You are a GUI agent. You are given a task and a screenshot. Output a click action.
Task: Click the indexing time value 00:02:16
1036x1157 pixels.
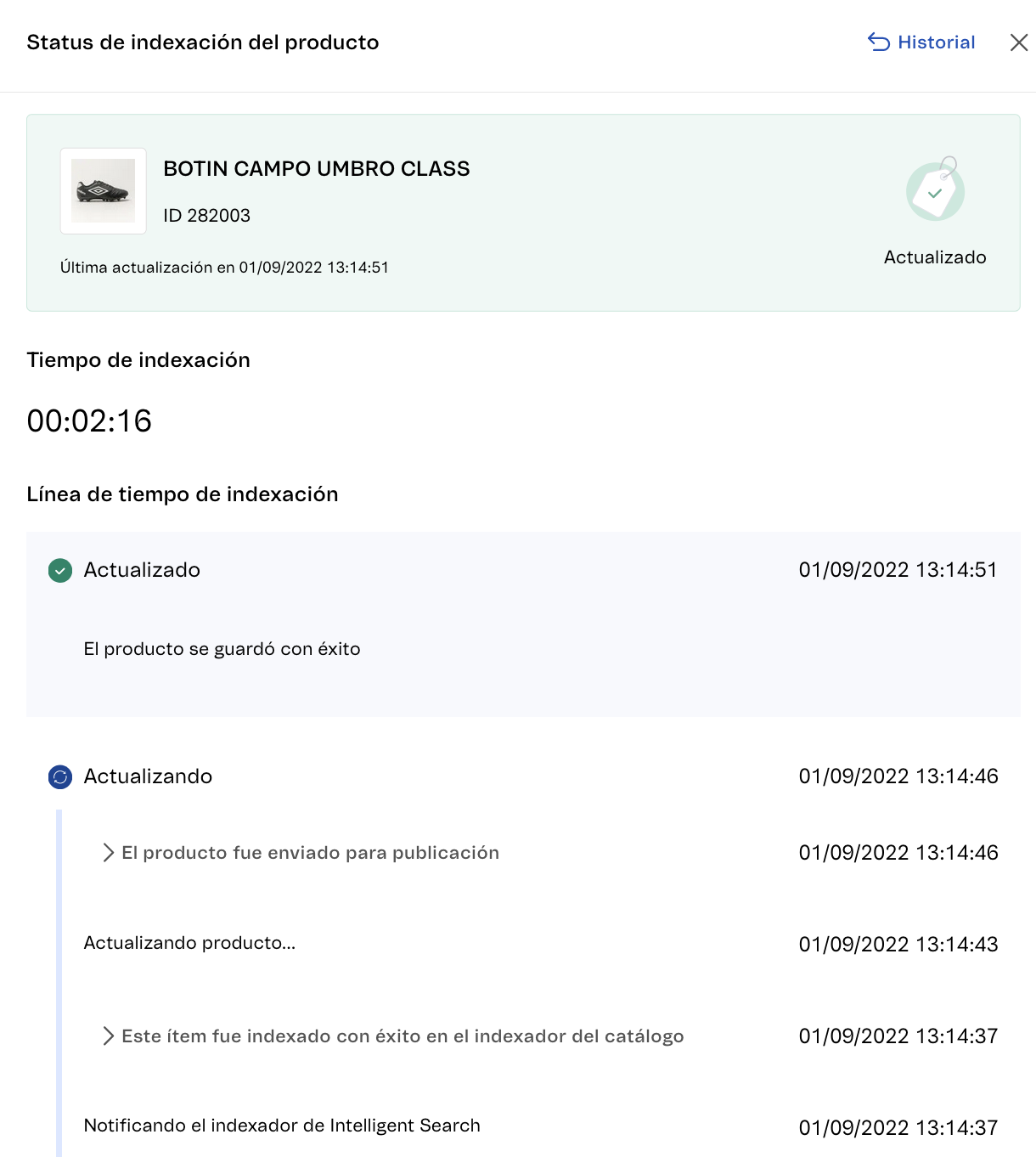point(89,420)
